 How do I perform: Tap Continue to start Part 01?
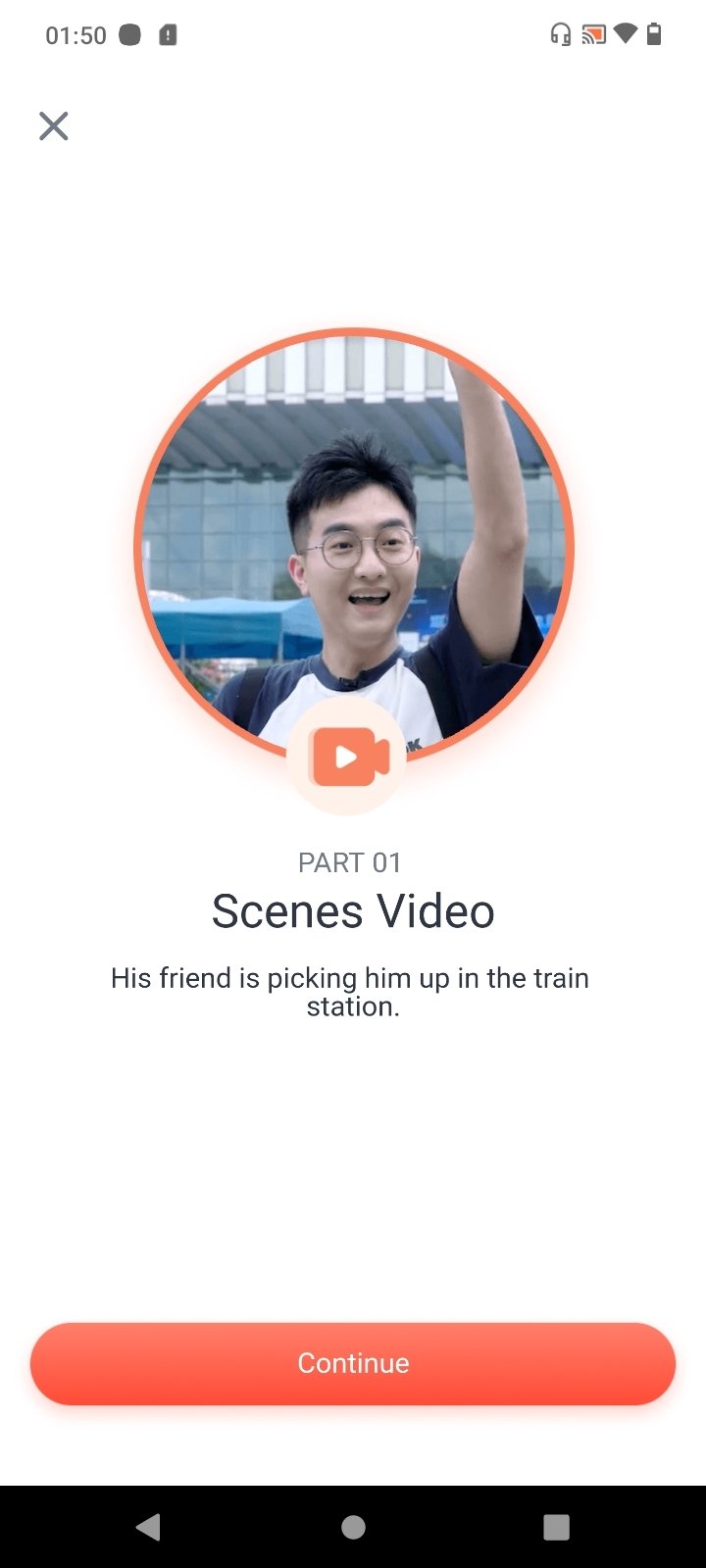[x=353, y=1363]
